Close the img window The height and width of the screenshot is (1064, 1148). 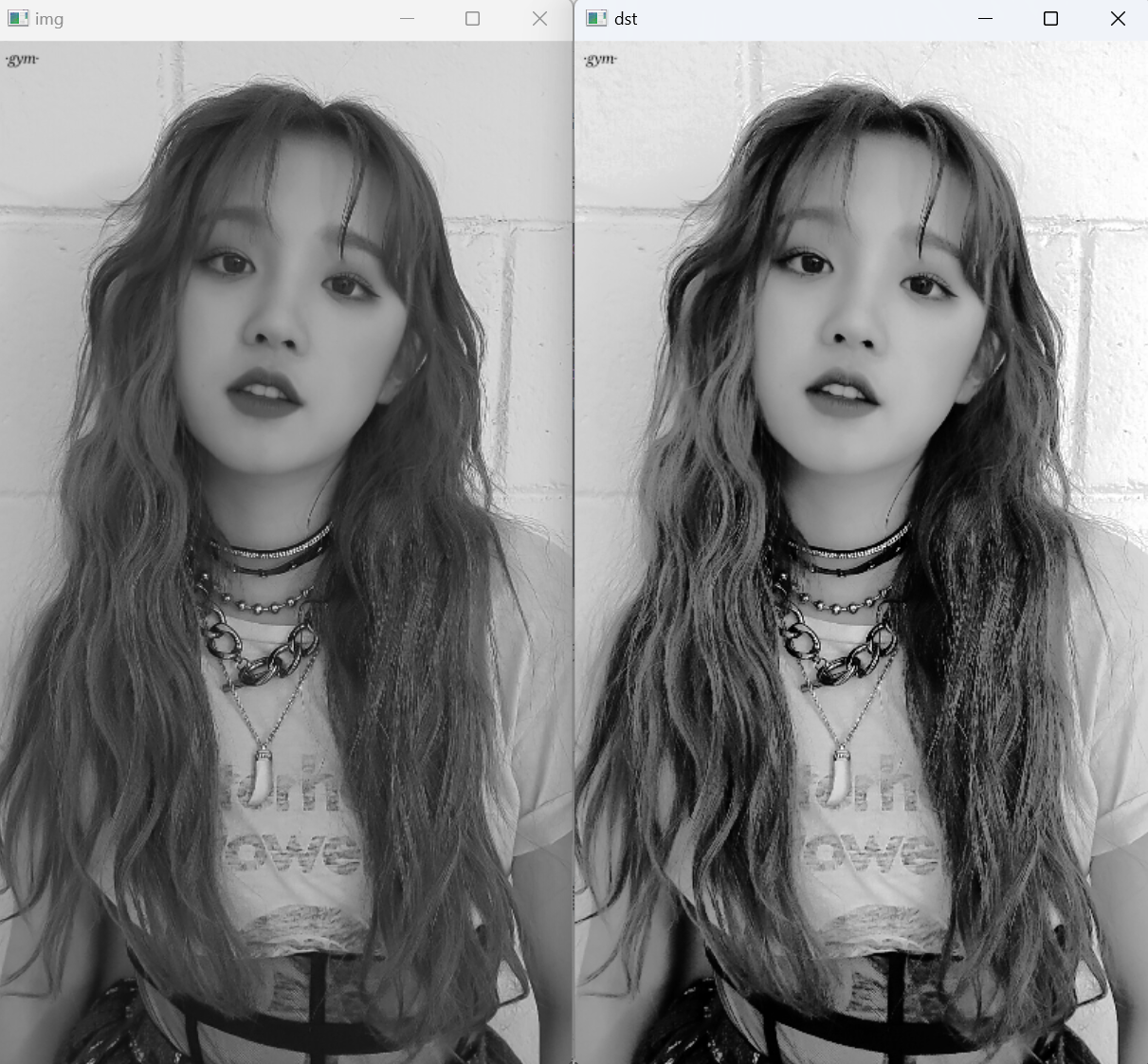(539, 19)
